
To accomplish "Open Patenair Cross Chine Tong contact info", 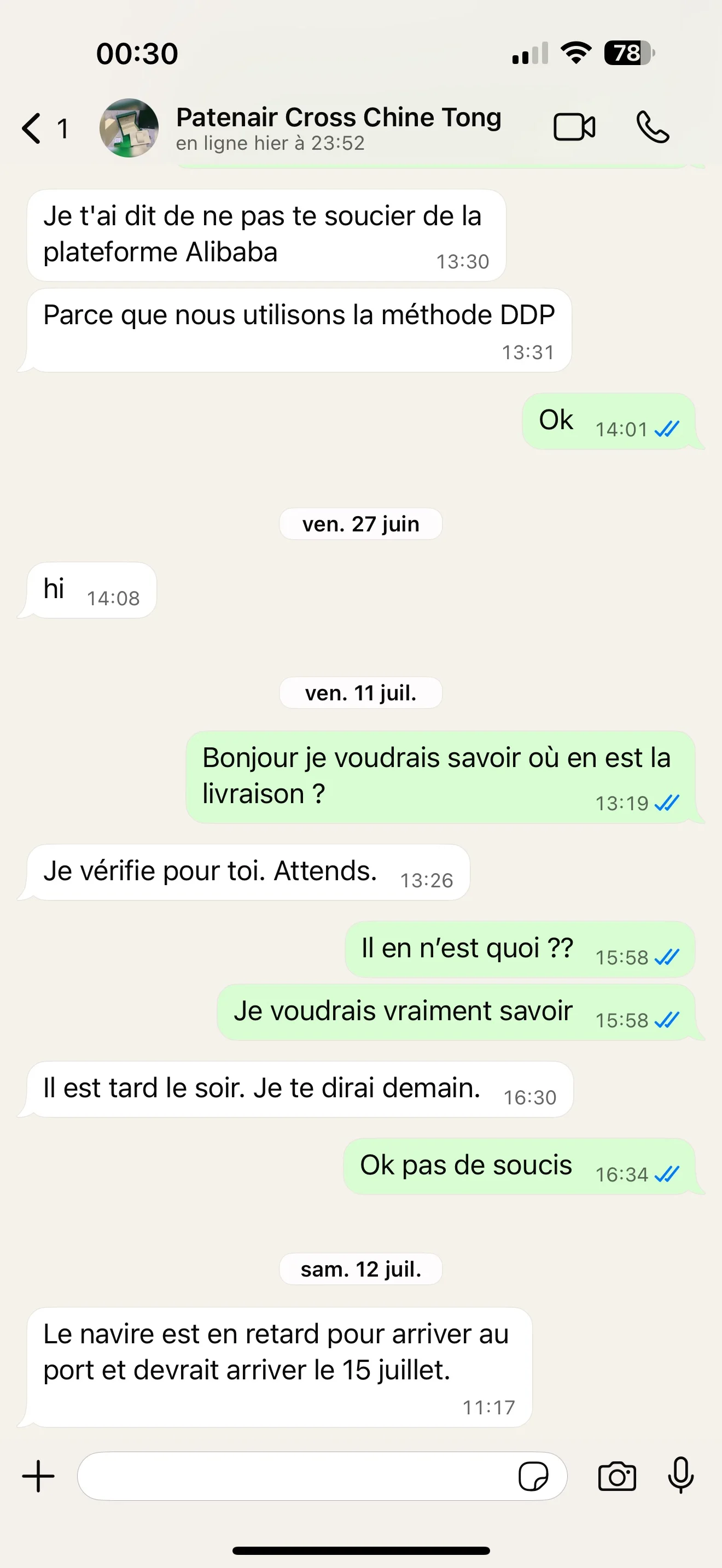I will 339,128.
